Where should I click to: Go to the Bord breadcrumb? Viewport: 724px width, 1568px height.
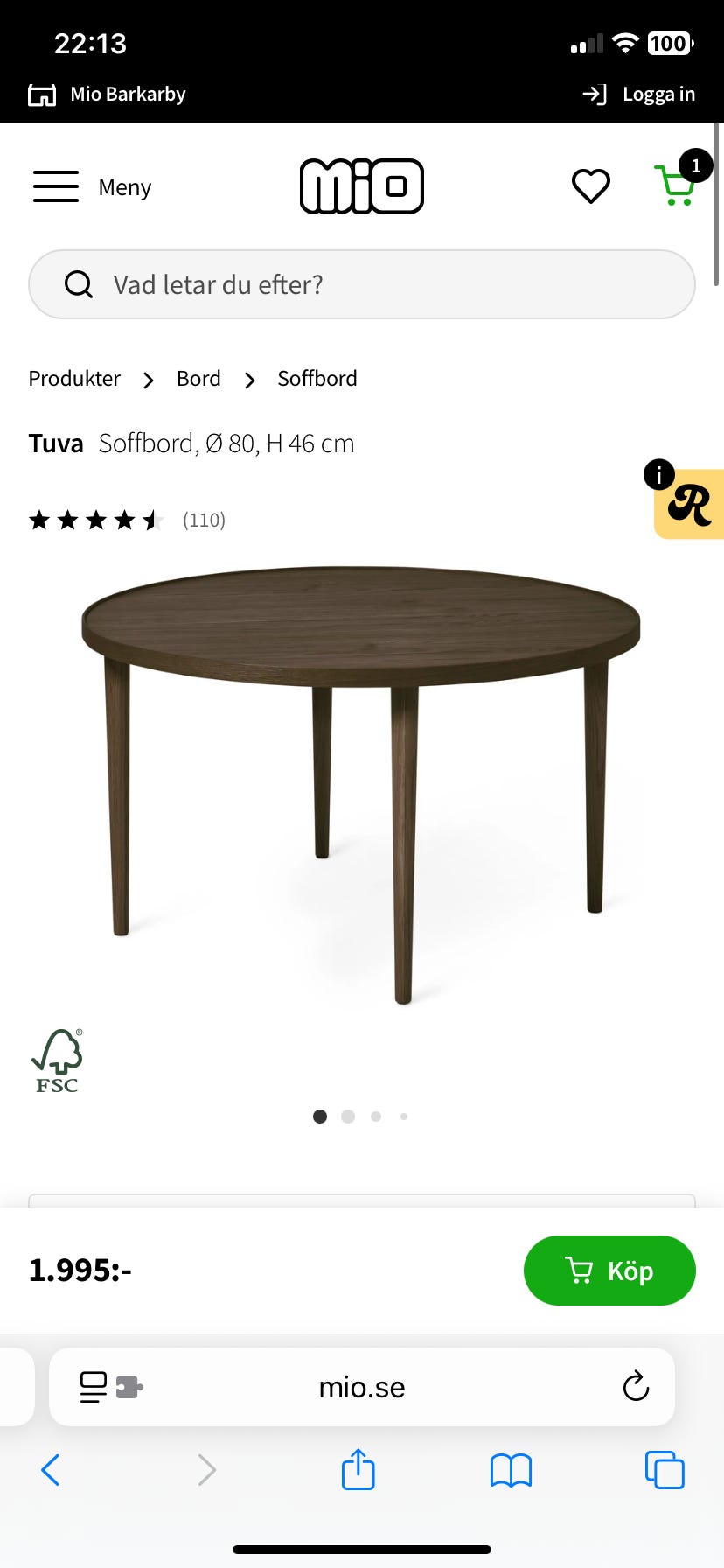(x=198, y=379)
